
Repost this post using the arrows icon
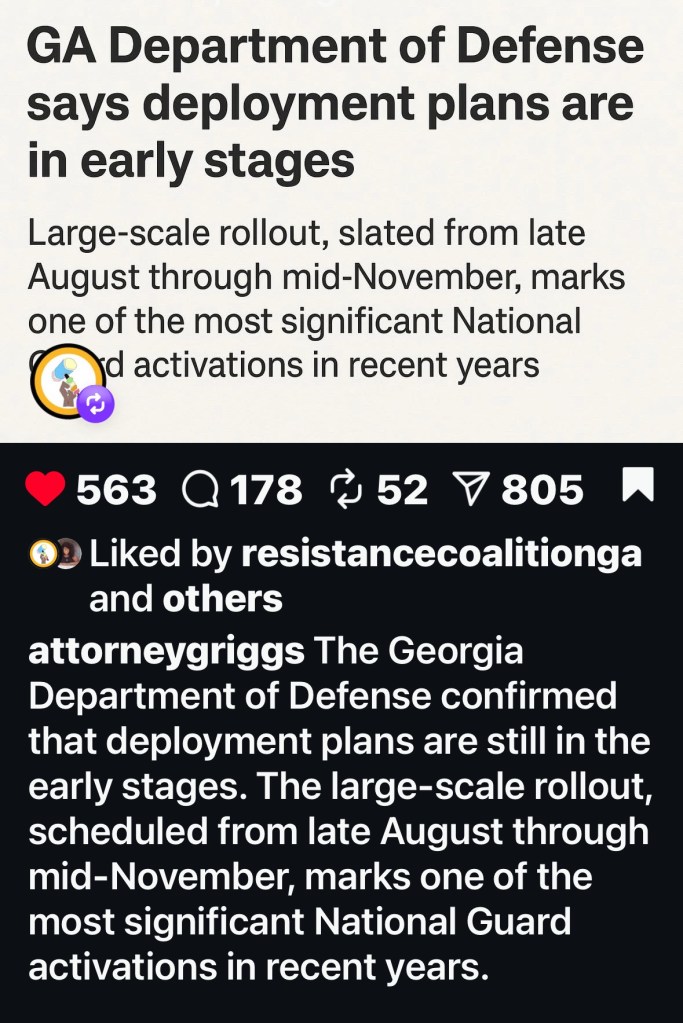coord(344,489)
